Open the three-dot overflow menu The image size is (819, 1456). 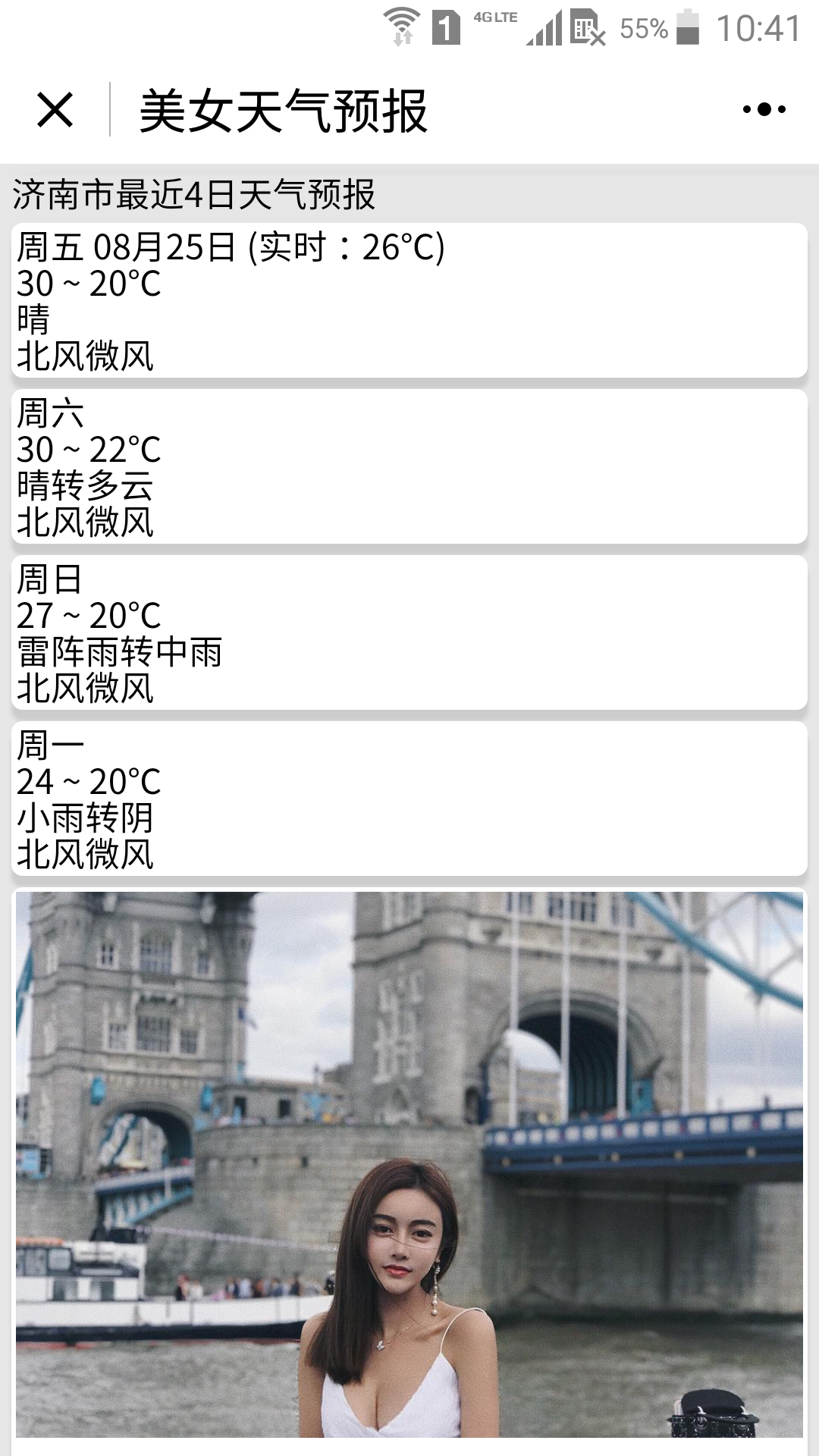point(764,110)
